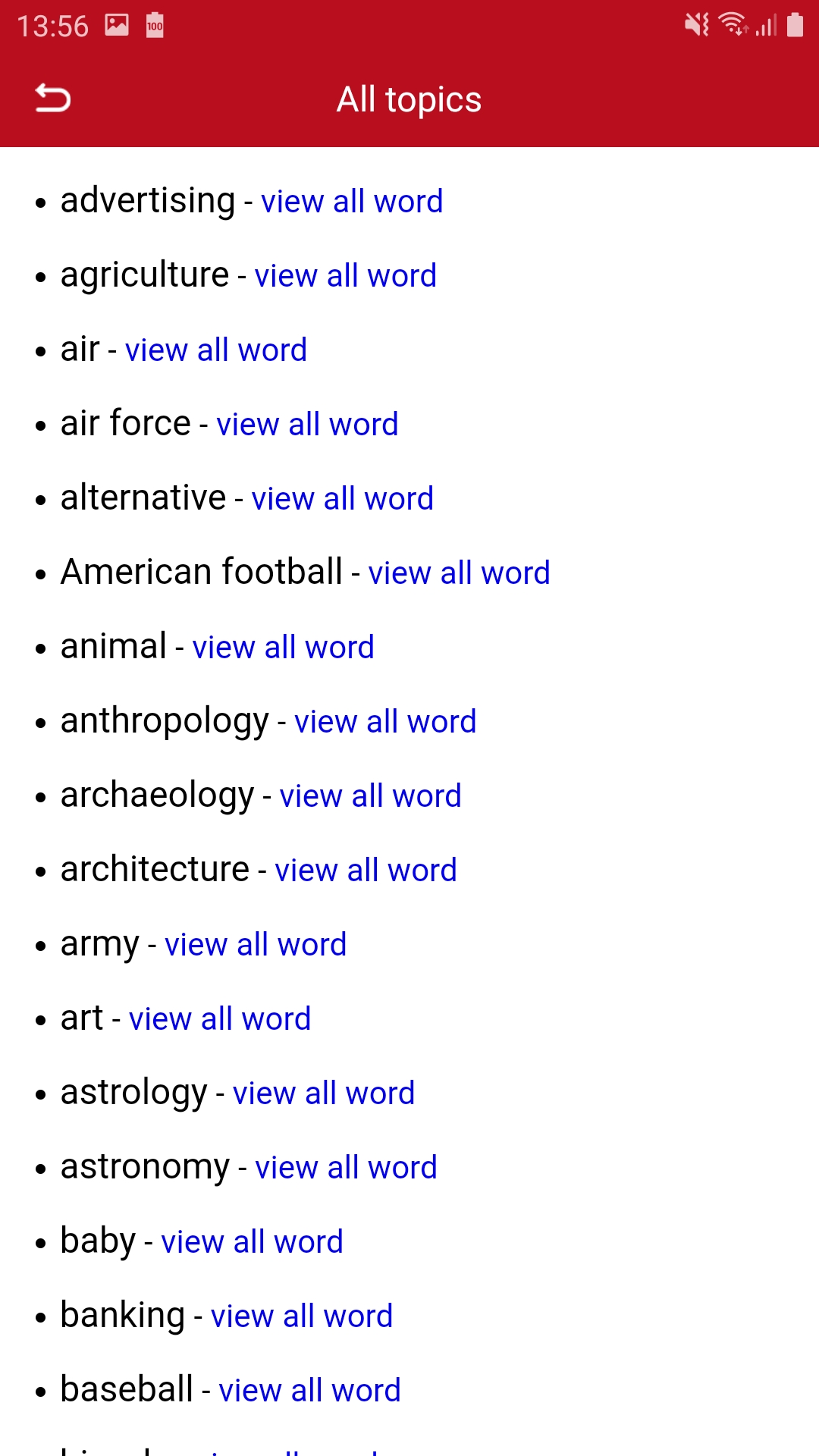Open the animal topic word list
The width and height of the screenshot is (819, 1456).
(x=283, y=648)
